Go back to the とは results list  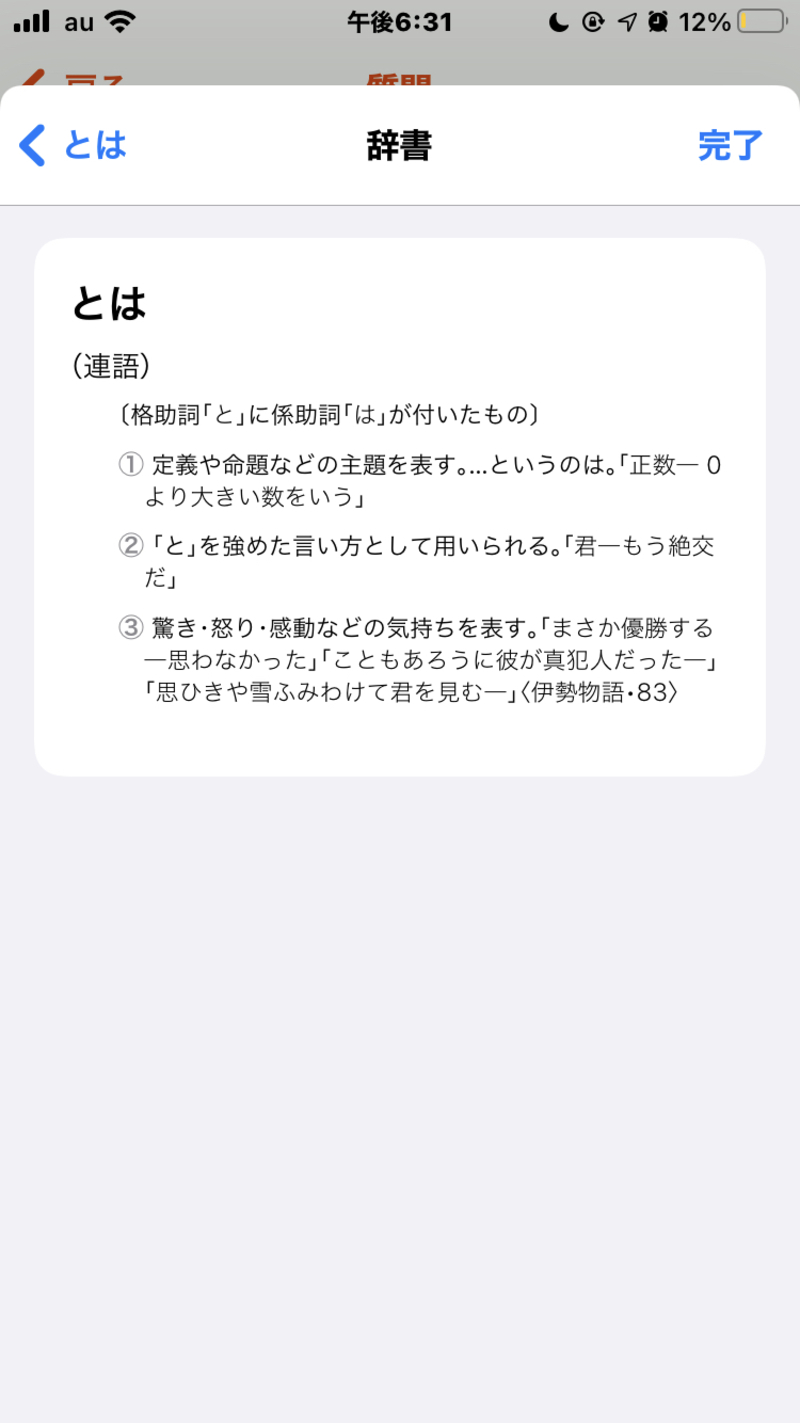(73, 146)
